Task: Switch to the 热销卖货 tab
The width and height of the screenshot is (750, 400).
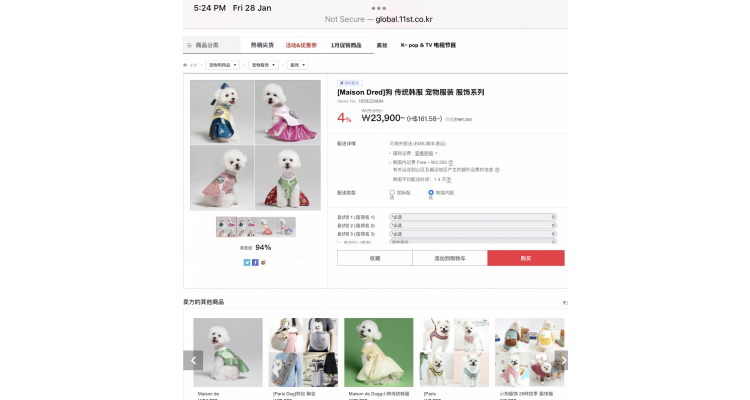Action: (x=262, y=45)
